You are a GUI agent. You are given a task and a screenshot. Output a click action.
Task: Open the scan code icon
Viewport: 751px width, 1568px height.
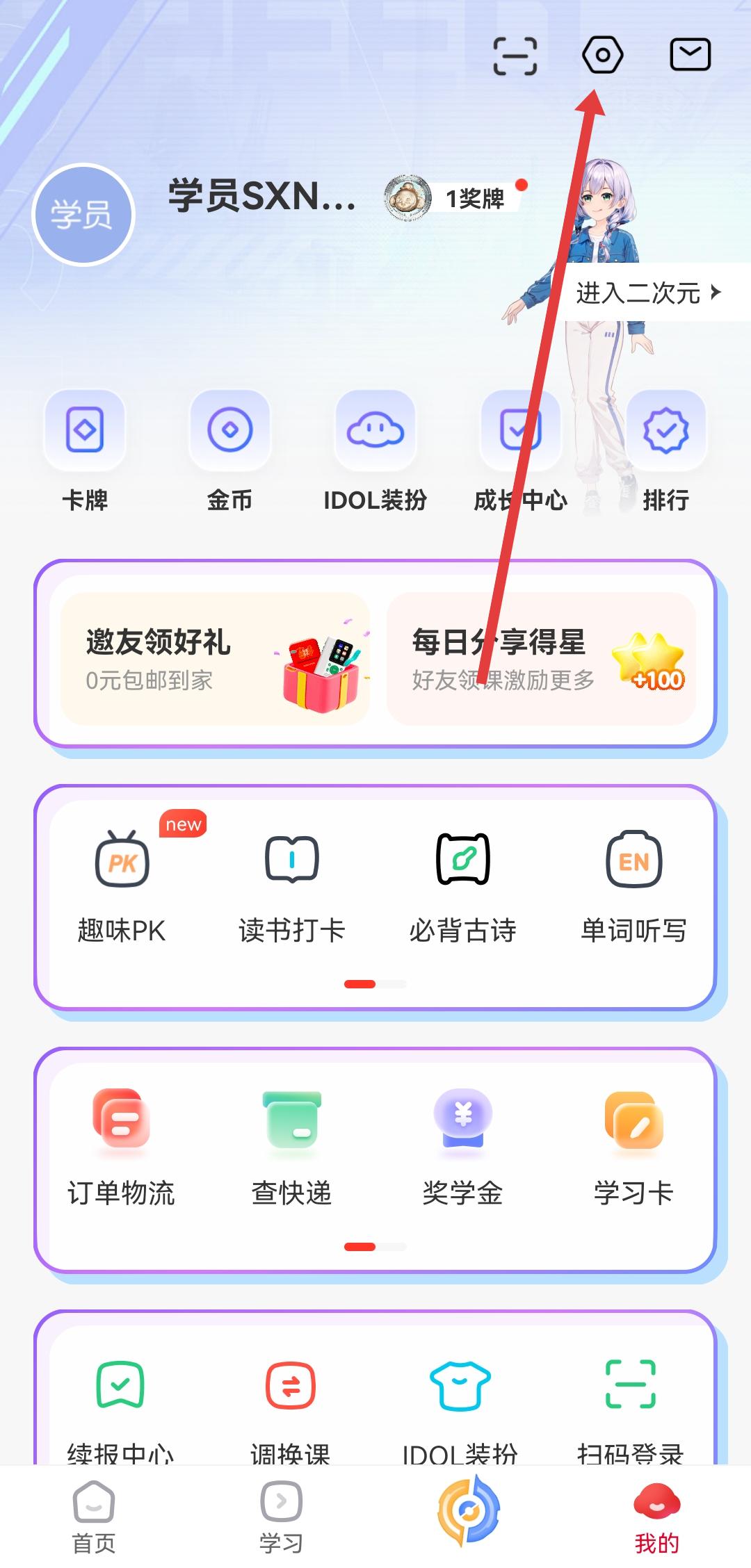pos(515,56)
